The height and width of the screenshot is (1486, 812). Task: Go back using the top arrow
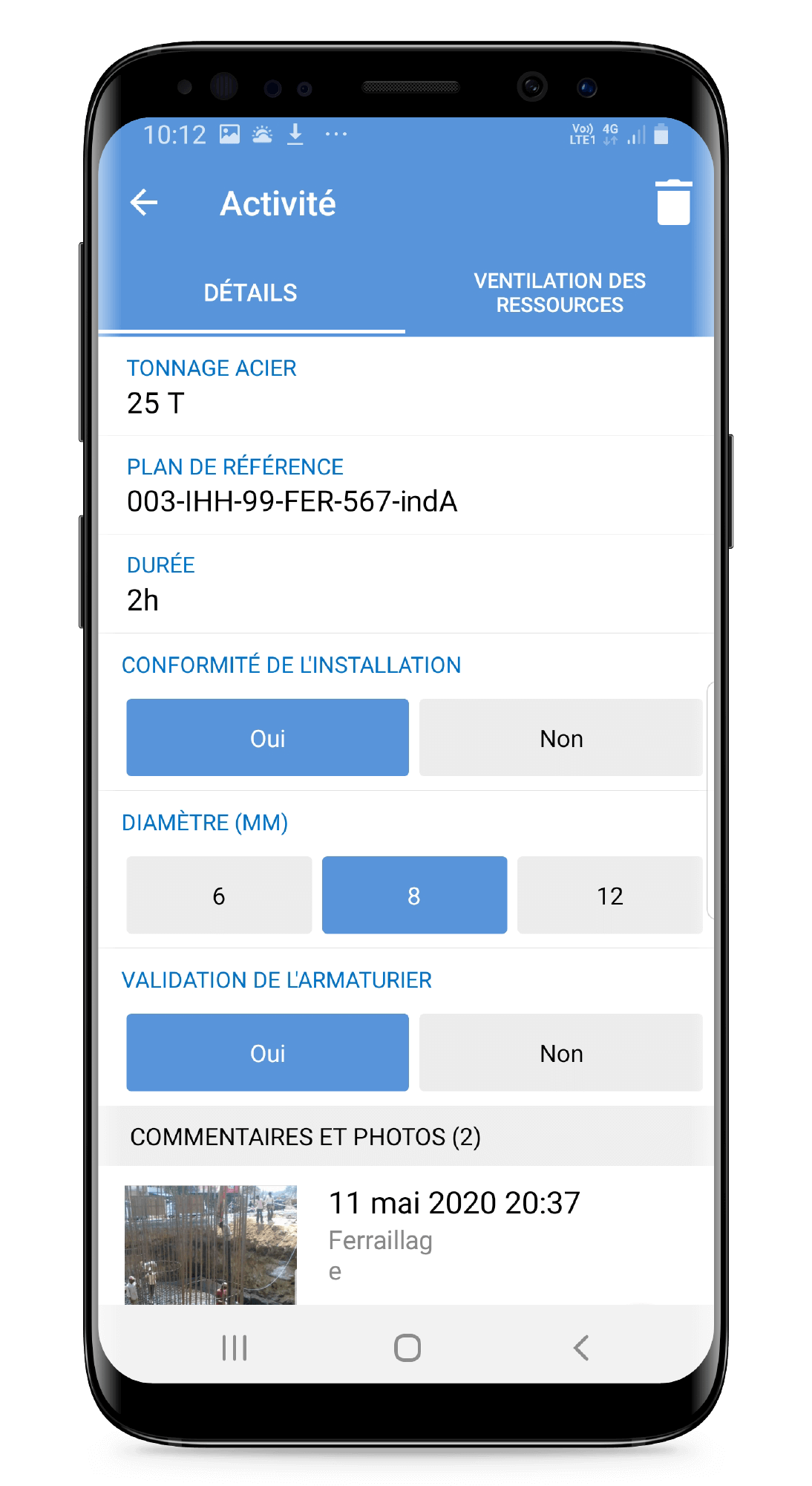[x=144, y=202]
